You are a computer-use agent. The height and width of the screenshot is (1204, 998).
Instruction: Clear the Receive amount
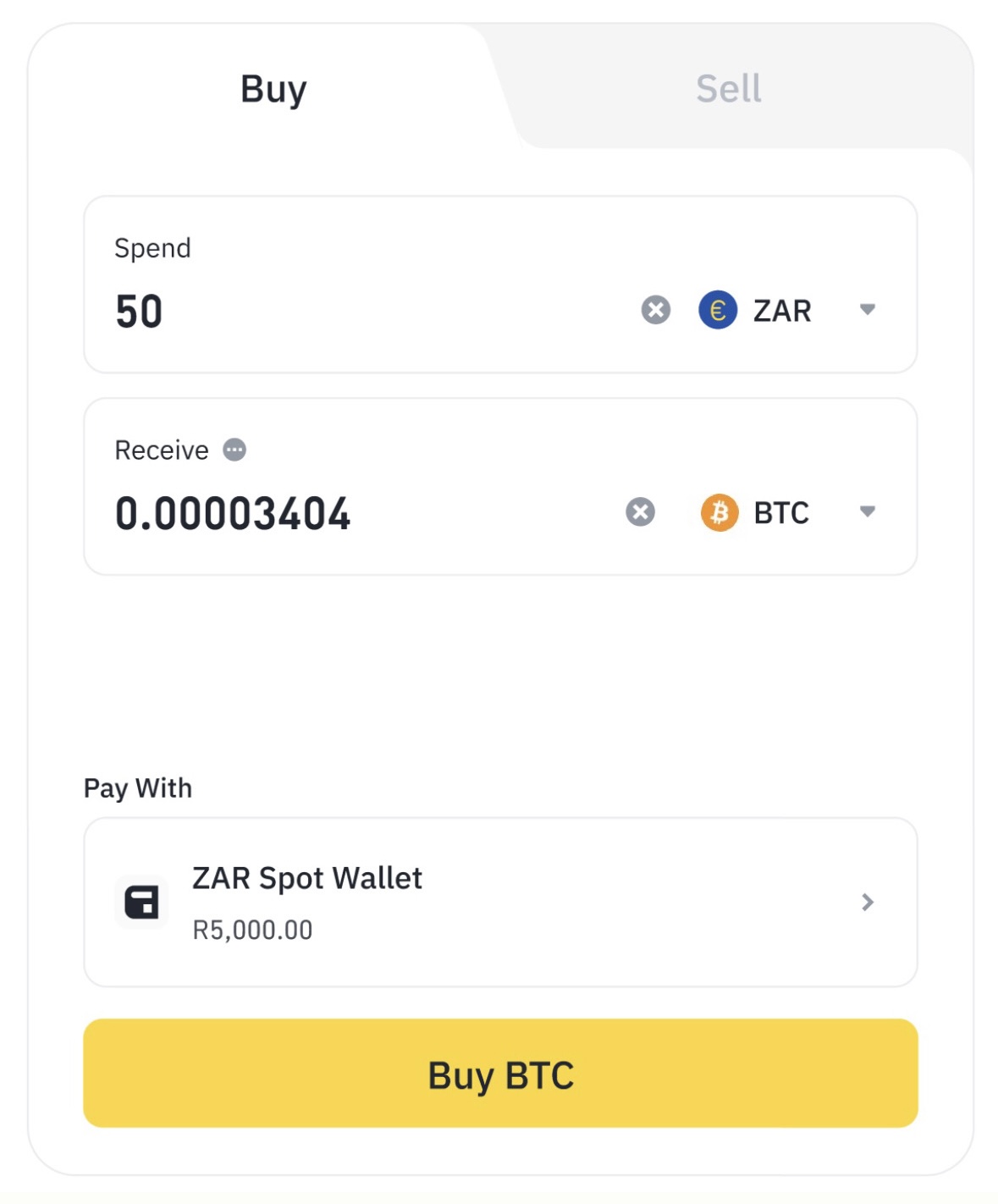click(640, 512)
